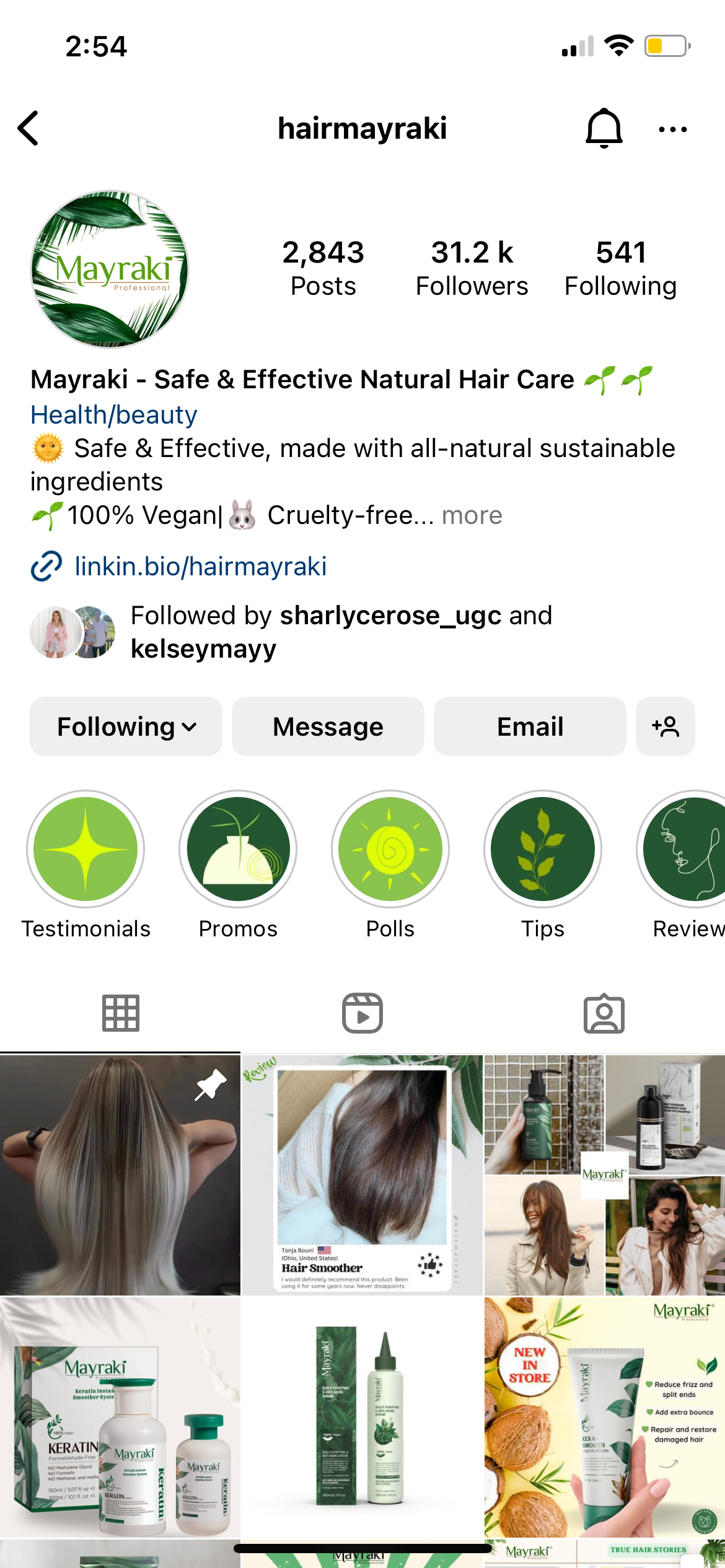Message the hairmayraki account

(x=328, y=726)
